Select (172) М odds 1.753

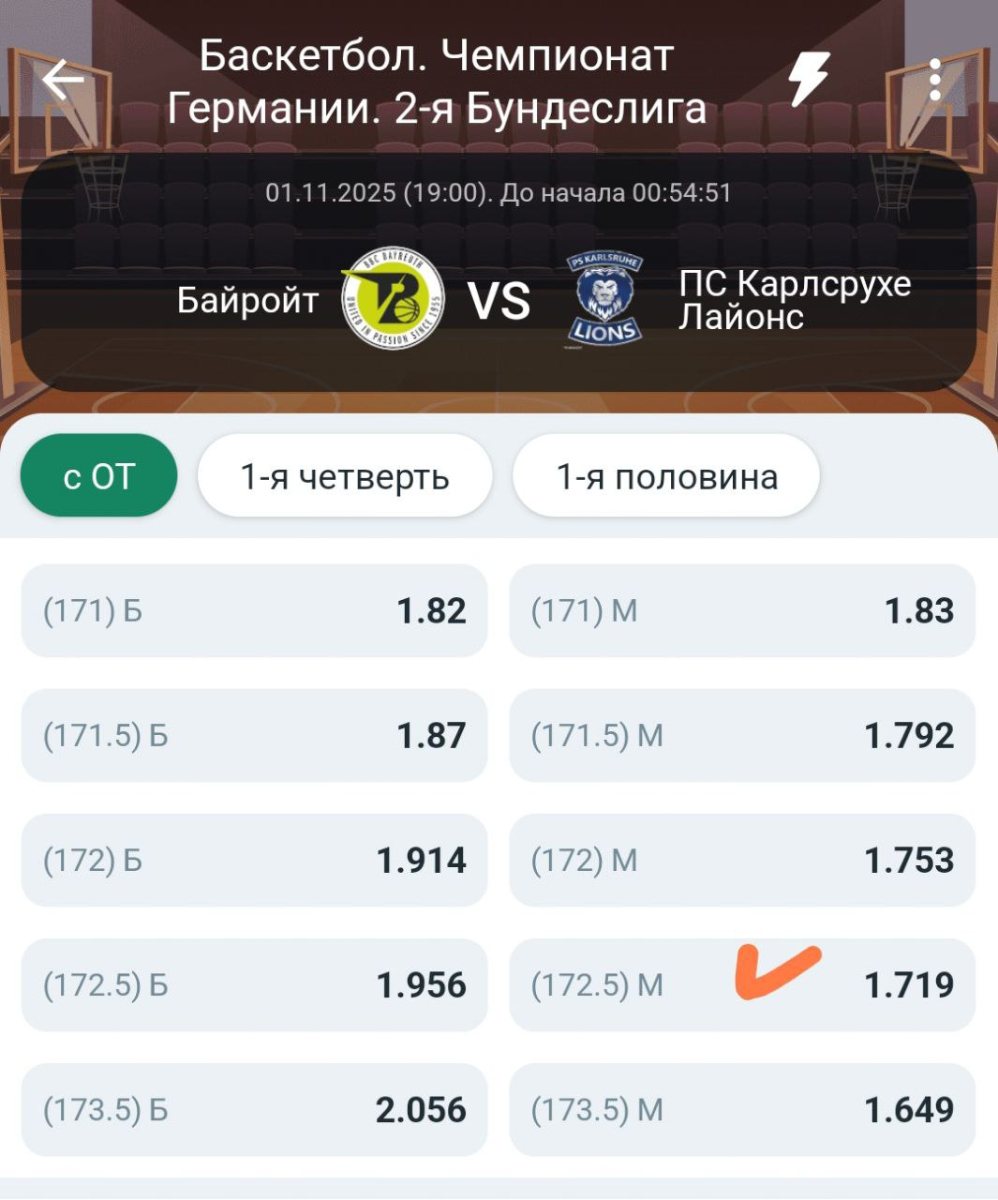pyautogui.click(x=742, y=861)
